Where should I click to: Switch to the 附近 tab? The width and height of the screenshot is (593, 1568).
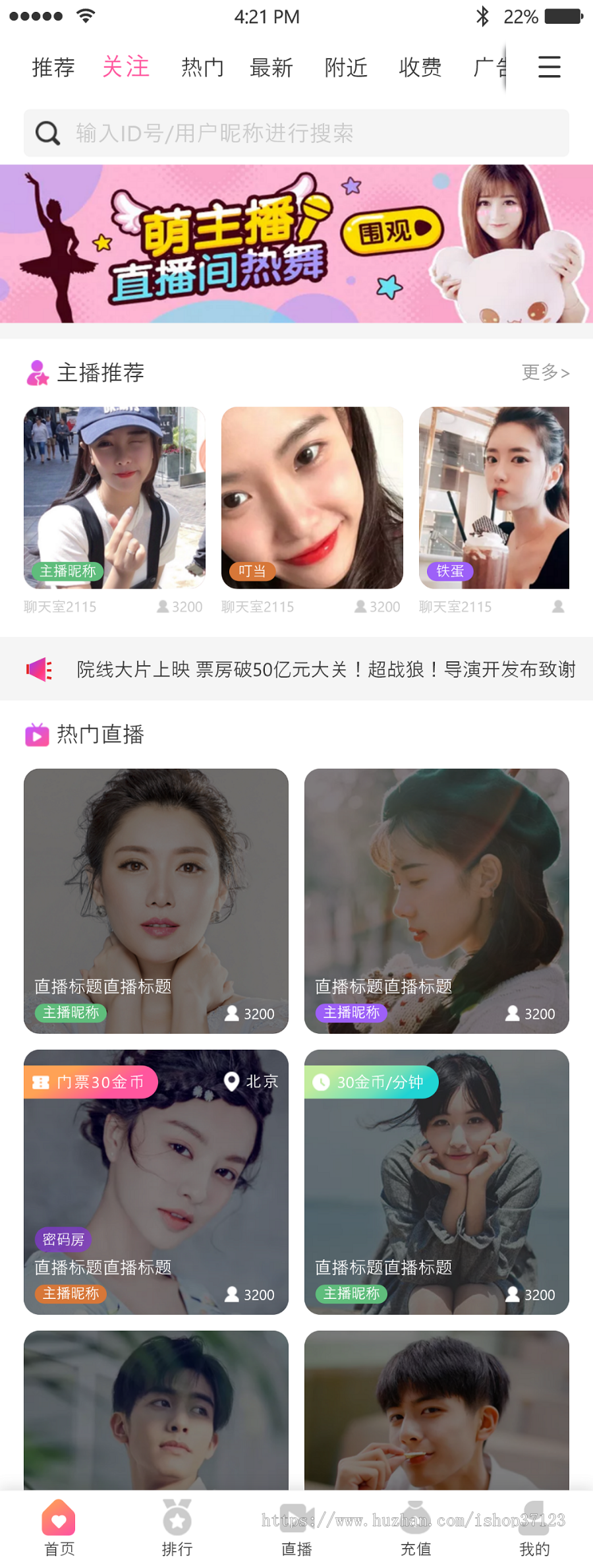(x=346, y=67)
